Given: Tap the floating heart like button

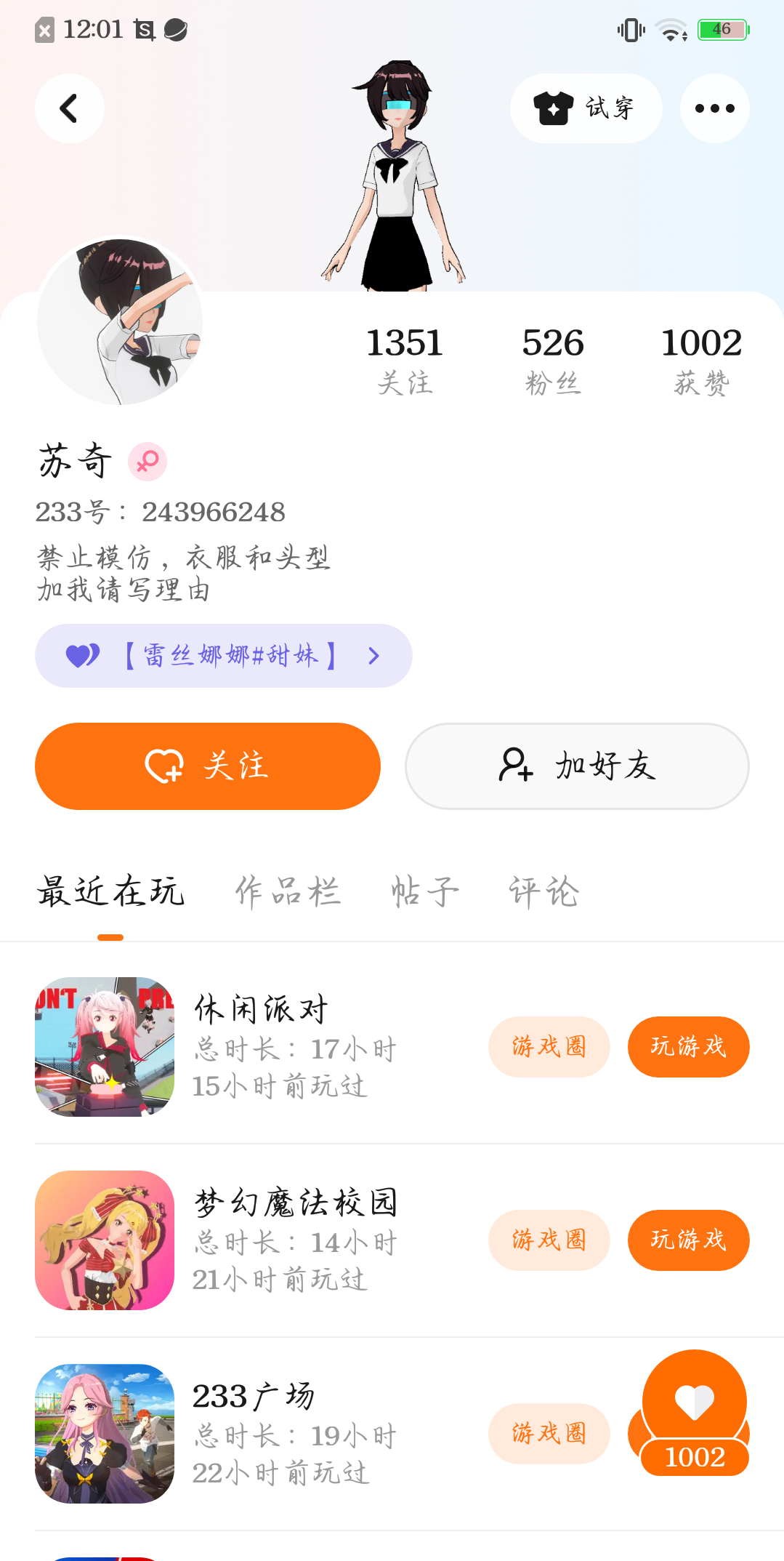Looking at the screenshot, I should click(x=695, y=1403).
